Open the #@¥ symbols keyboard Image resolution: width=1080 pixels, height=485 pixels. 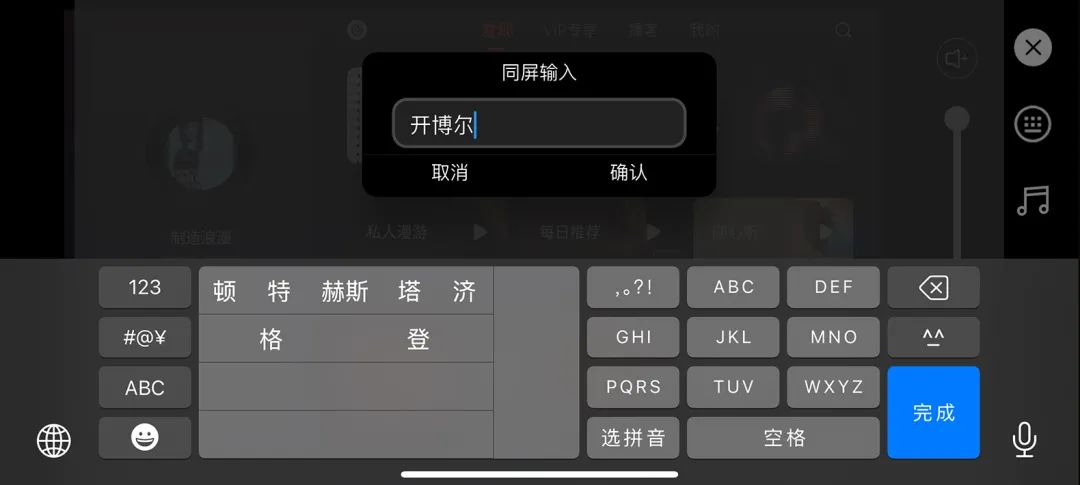coord(145,338)
